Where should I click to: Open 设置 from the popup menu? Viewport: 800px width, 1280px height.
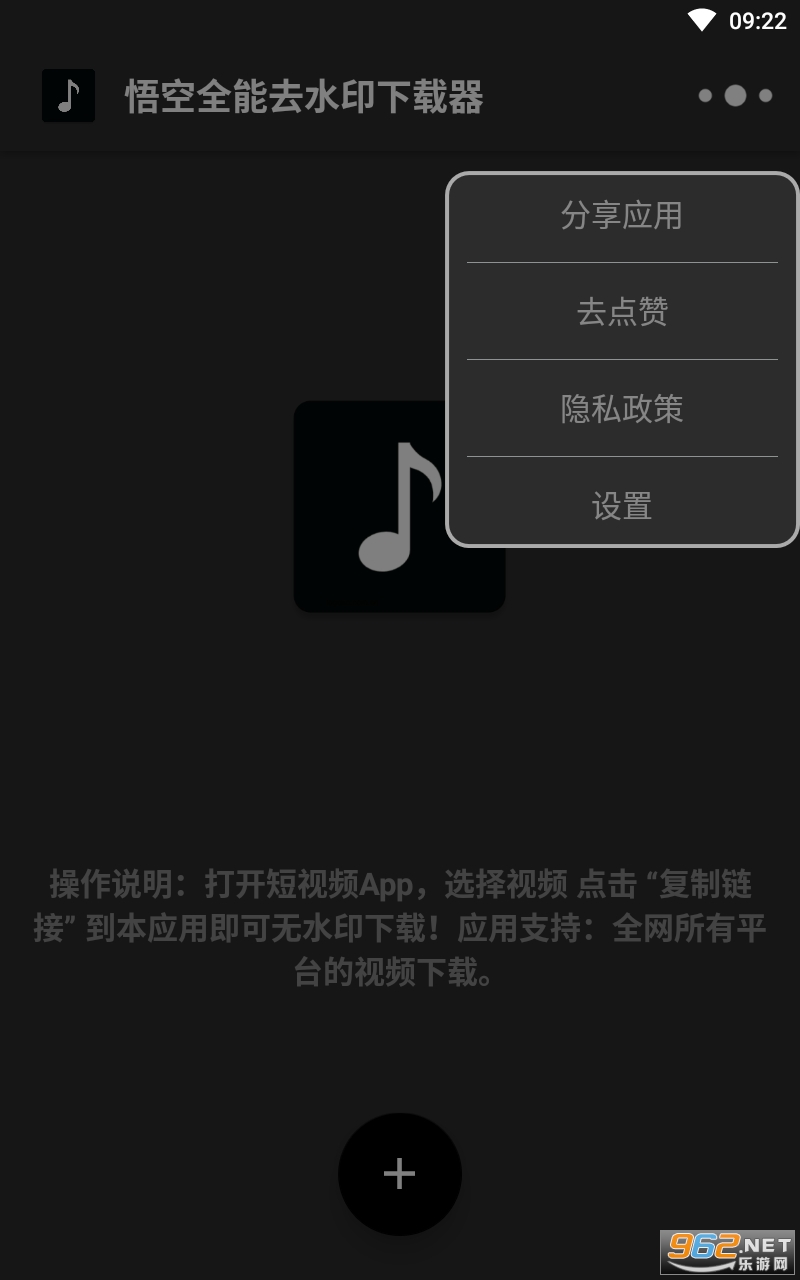click(x=621, y=505)
